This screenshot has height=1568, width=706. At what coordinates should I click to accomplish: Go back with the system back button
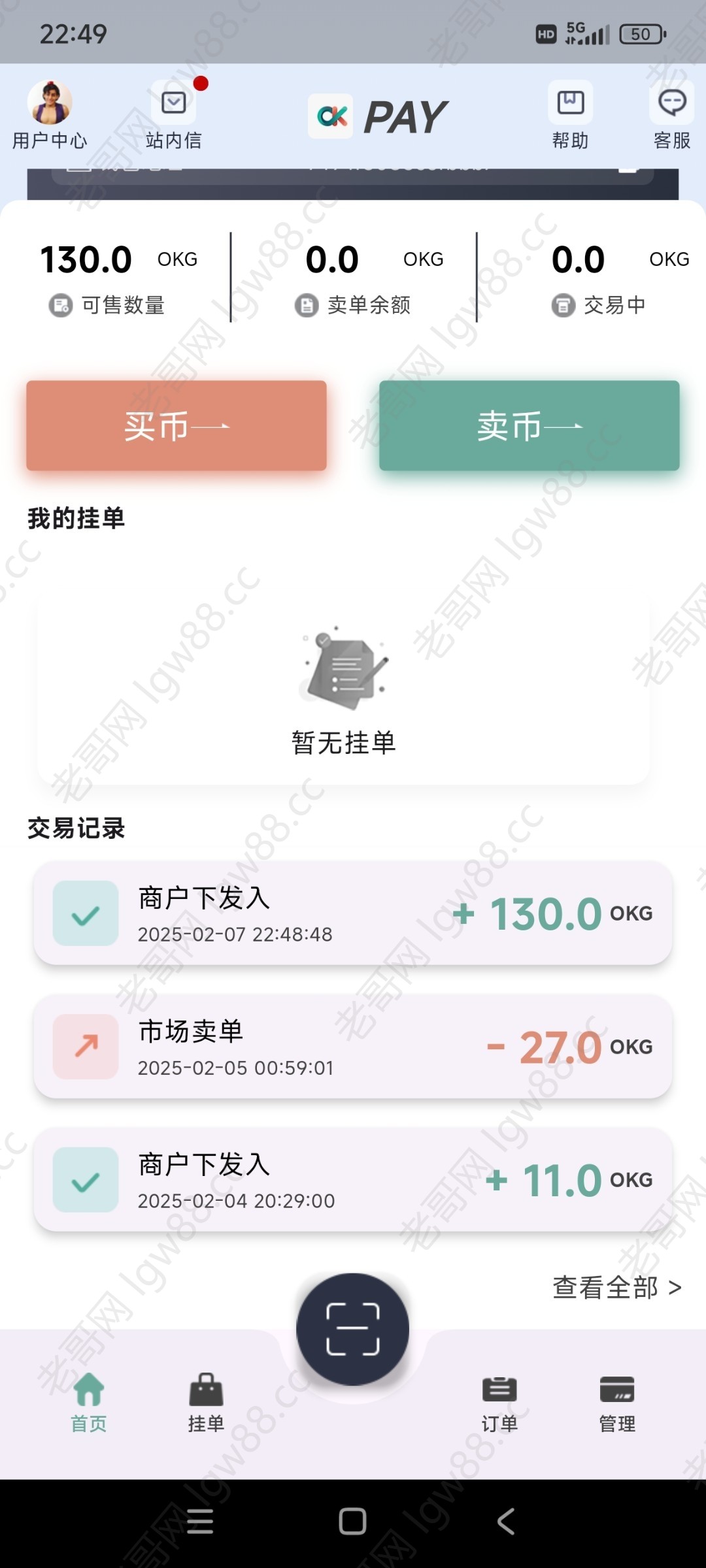[x=506, y=1521]
